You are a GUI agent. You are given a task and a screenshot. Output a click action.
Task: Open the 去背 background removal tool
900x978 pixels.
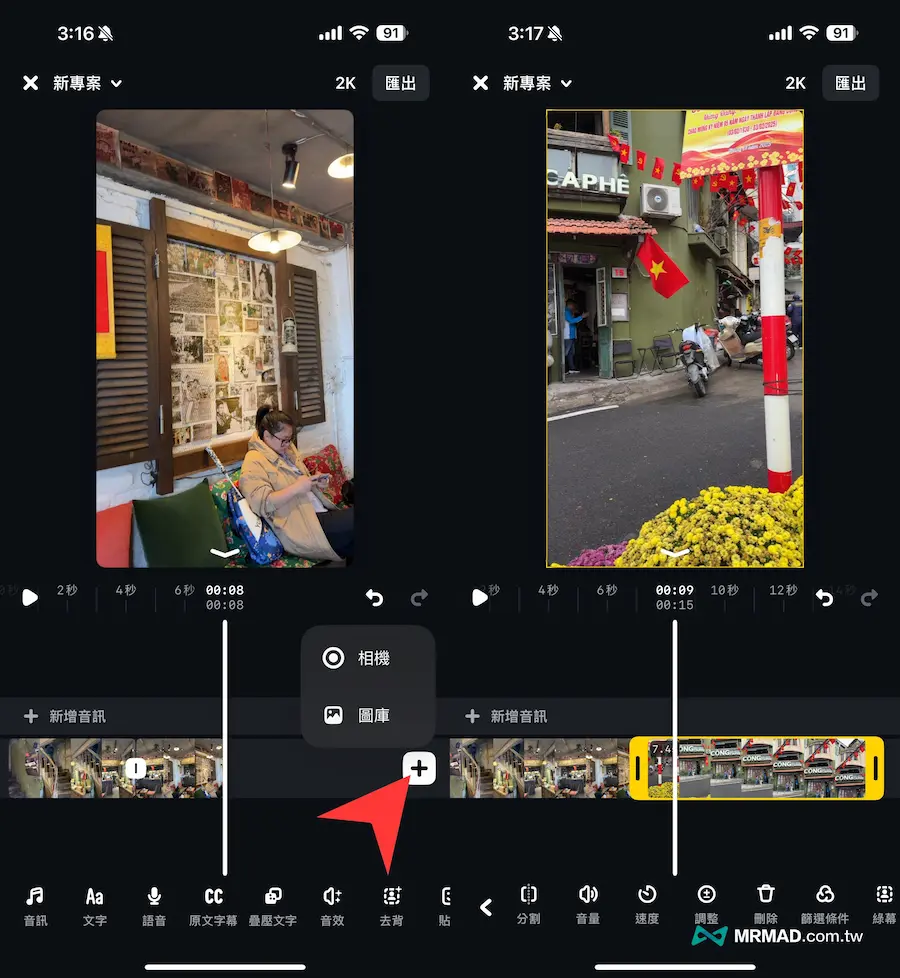[x=391, y=904]
